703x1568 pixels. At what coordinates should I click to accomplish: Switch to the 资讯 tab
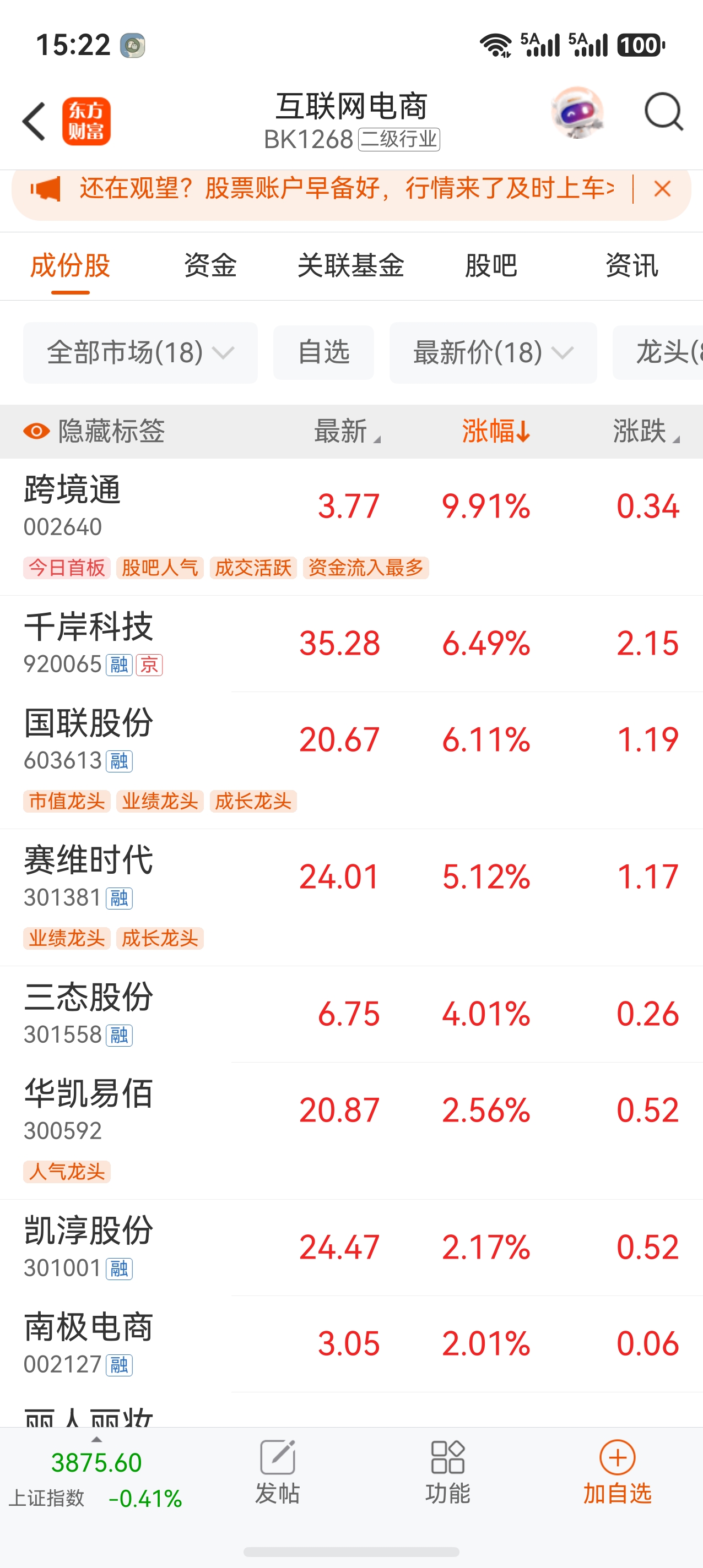(x=632, y=266)
